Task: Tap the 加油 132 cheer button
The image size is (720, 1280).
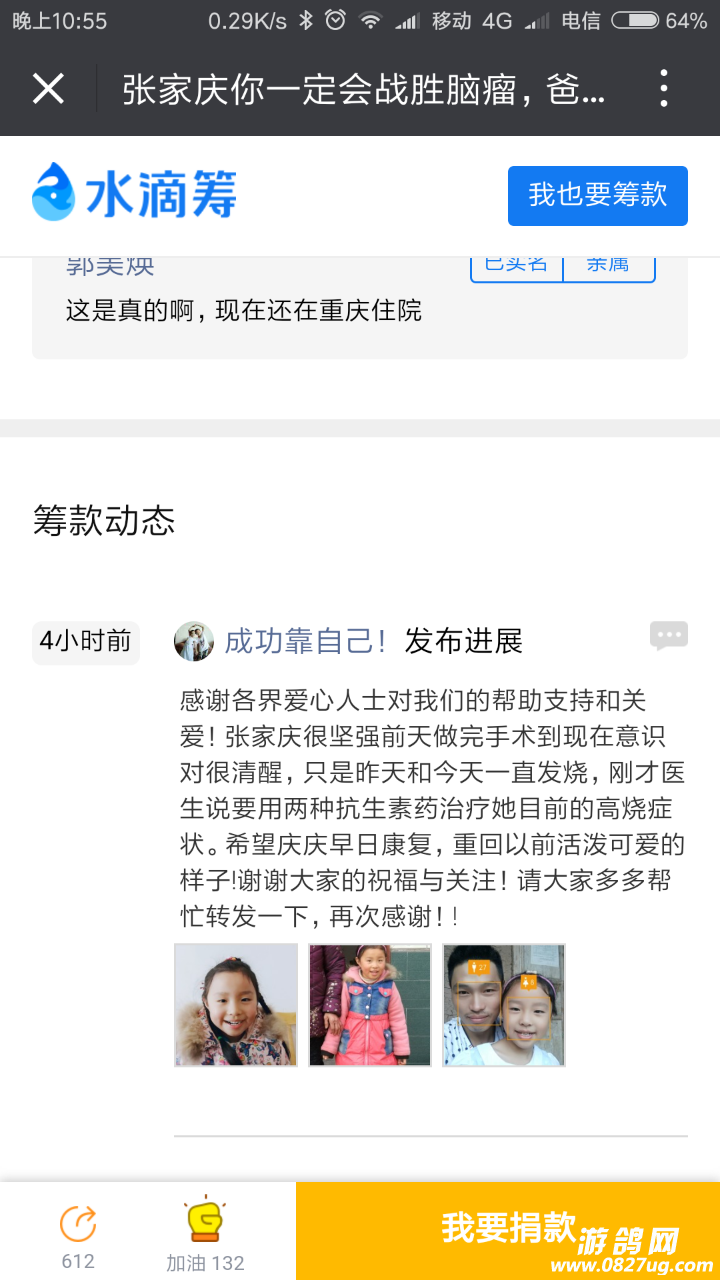Action: pos(204,1232)
